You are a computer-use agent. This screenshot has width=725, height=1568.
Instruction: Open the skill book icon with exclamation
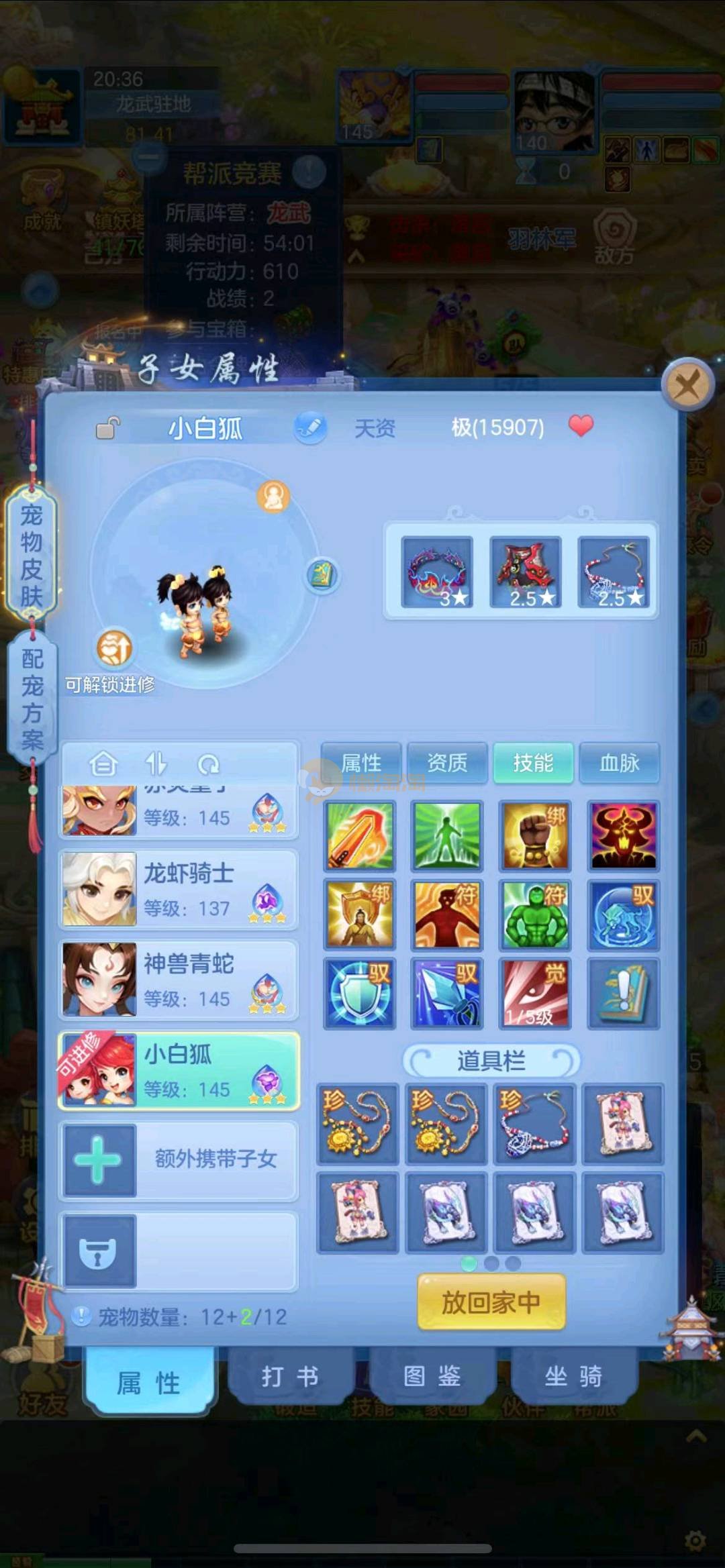point(623,993)
